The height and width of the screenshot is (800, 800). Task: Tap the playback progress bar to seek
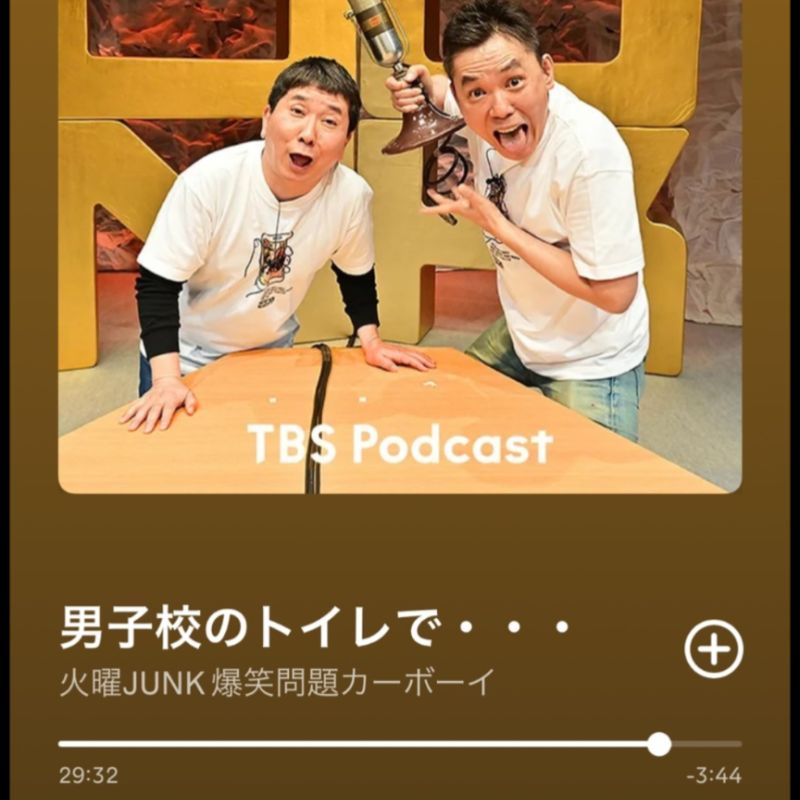(x=400, y=744)
